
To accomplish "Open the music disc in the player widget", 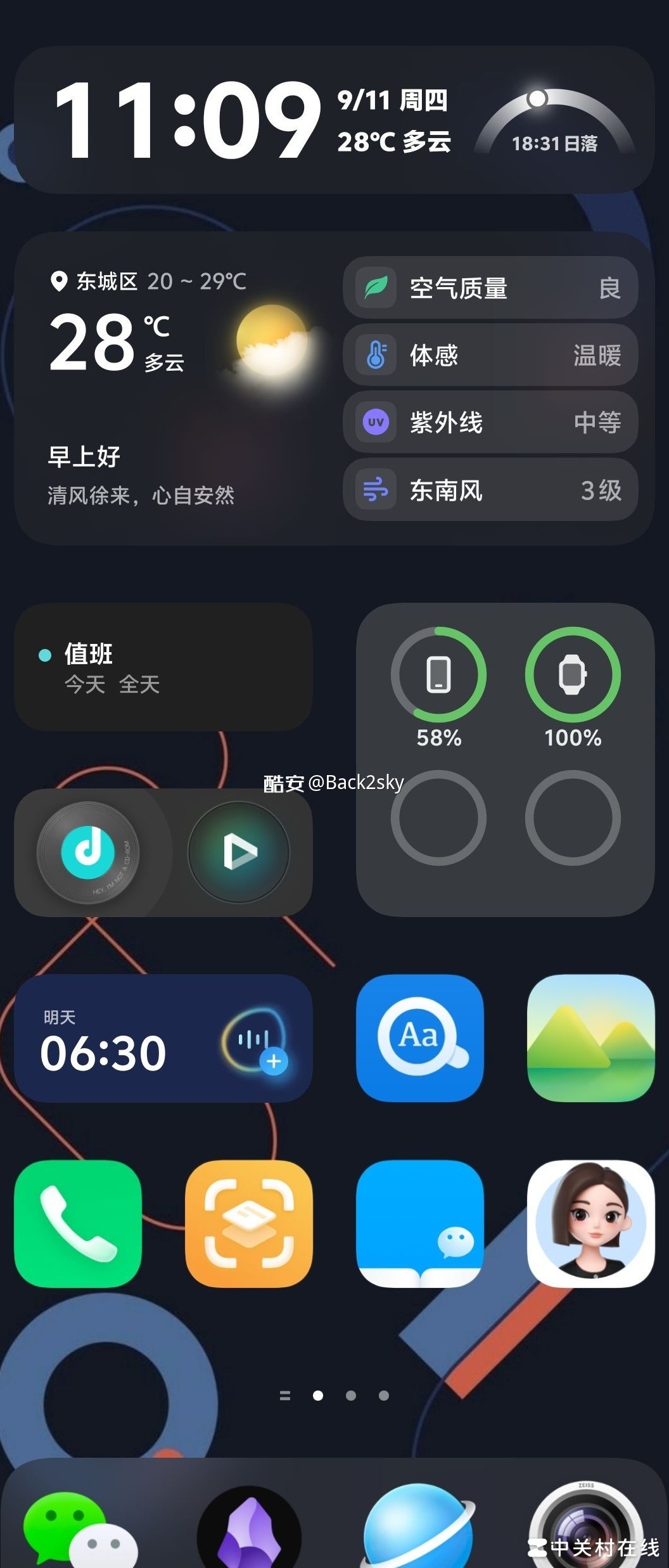I will [x=89, y=851].
